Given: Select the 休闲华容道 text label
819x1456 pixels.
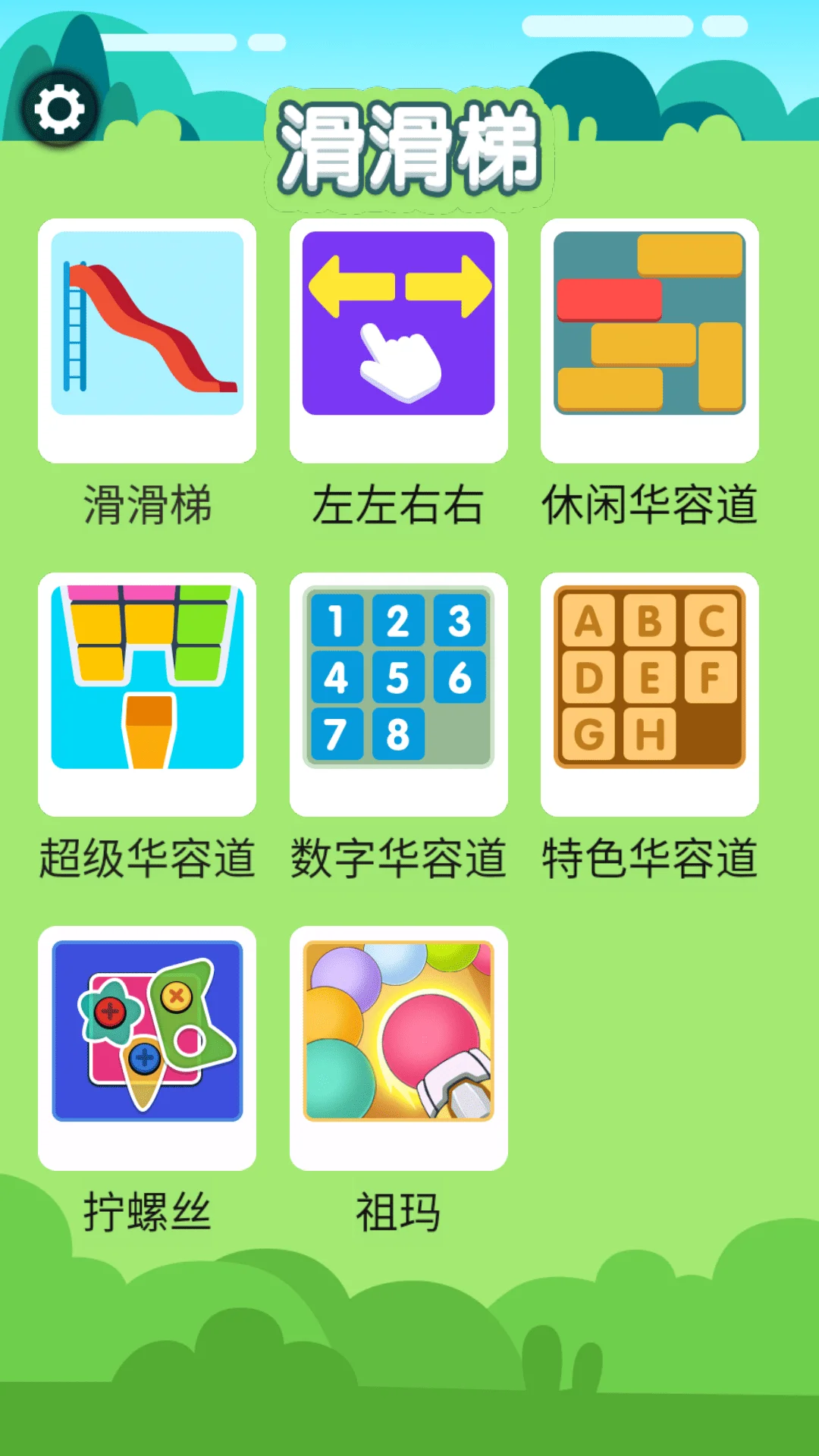Looking at the screenshot, I should pos(651,504).
